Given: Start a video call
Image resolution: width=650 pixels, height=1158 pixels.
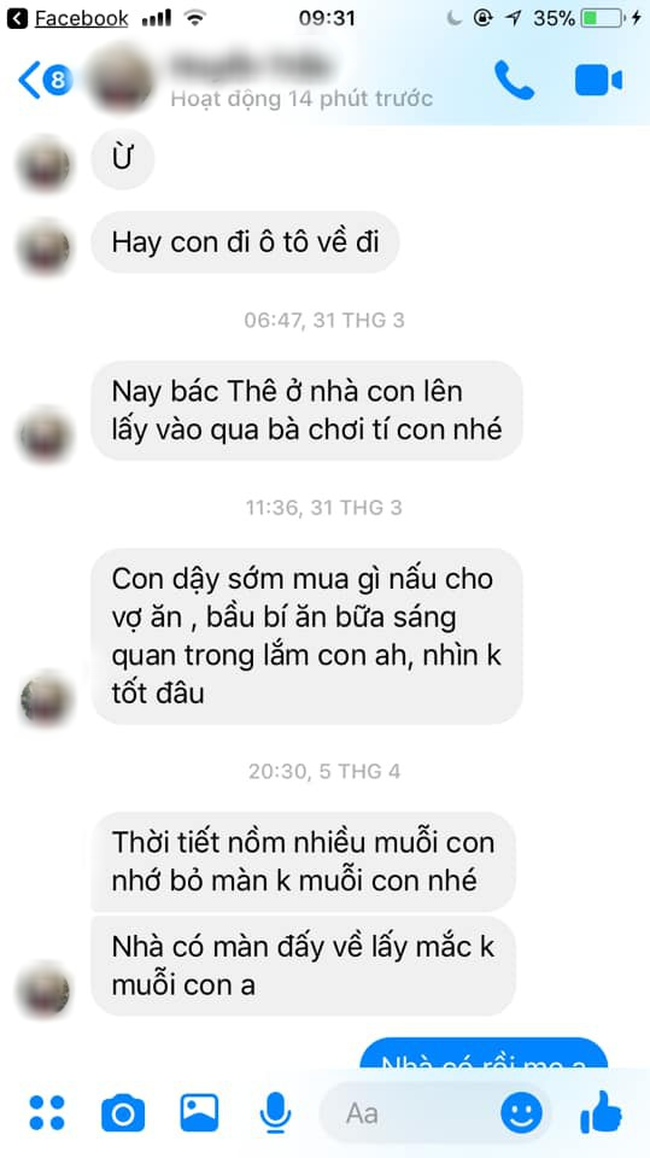Looking at the screenshot, I should pos(598,80).
